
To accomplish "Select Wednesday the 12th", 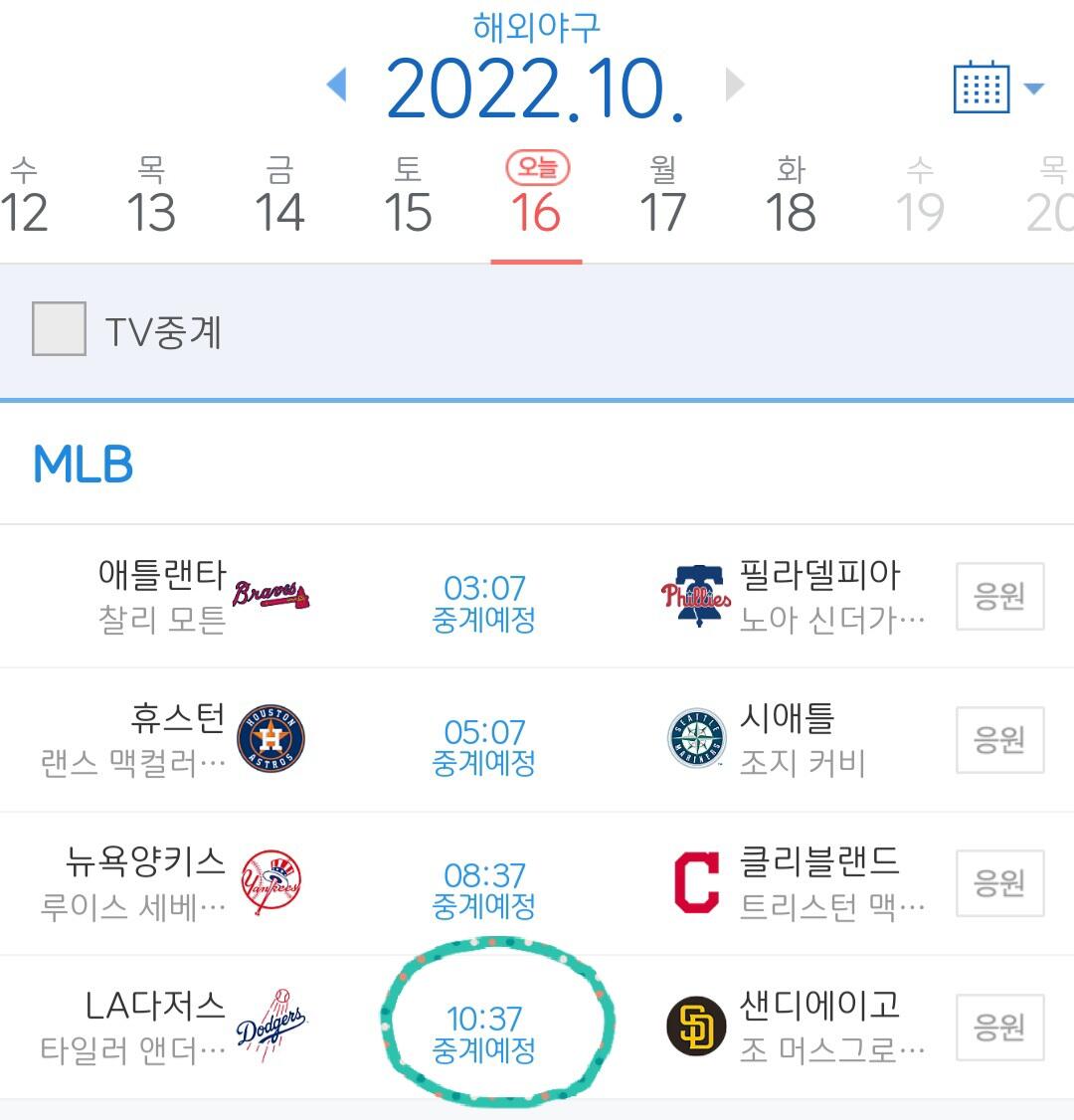I will (x=24, y=197).
